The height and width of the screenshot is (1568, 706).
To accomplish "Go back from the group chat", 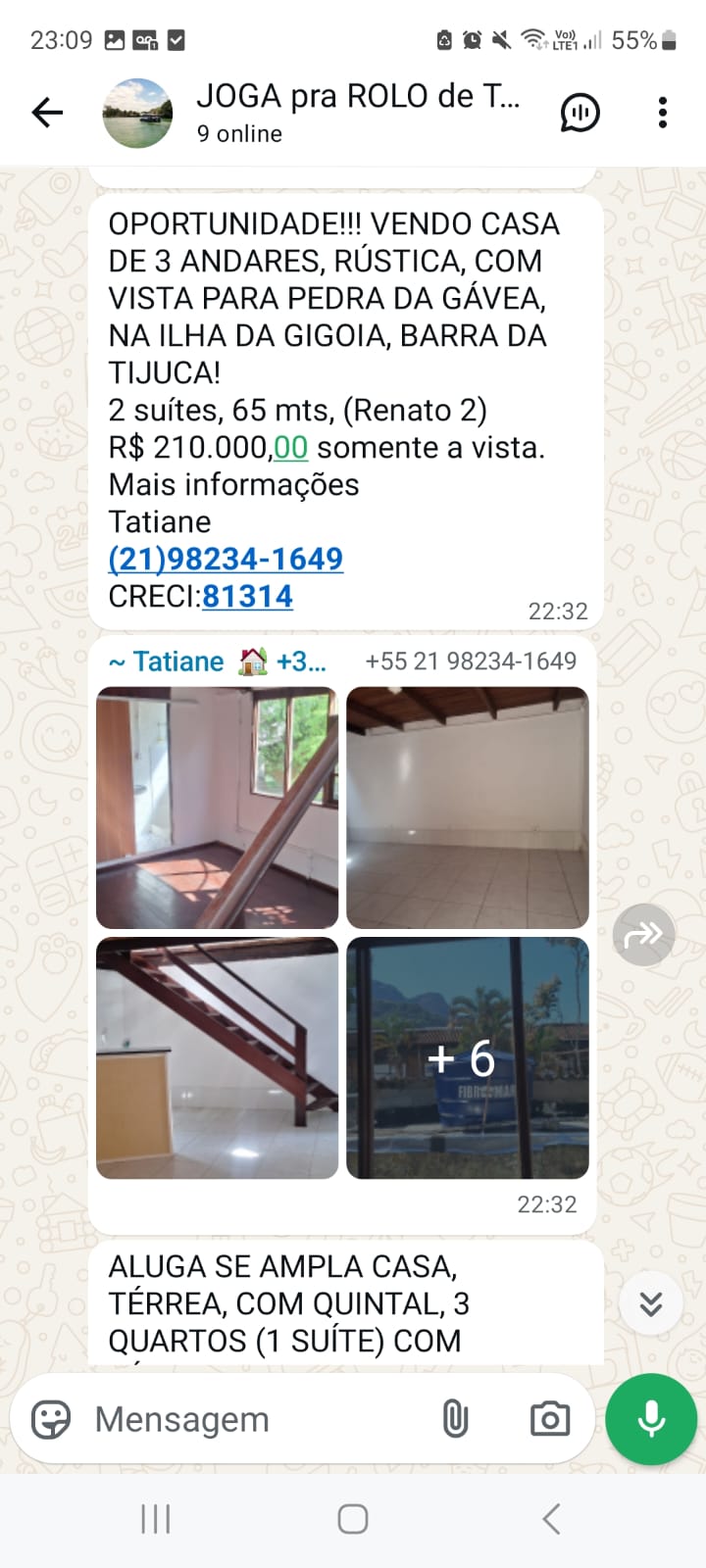I will [x=47, y=113].
